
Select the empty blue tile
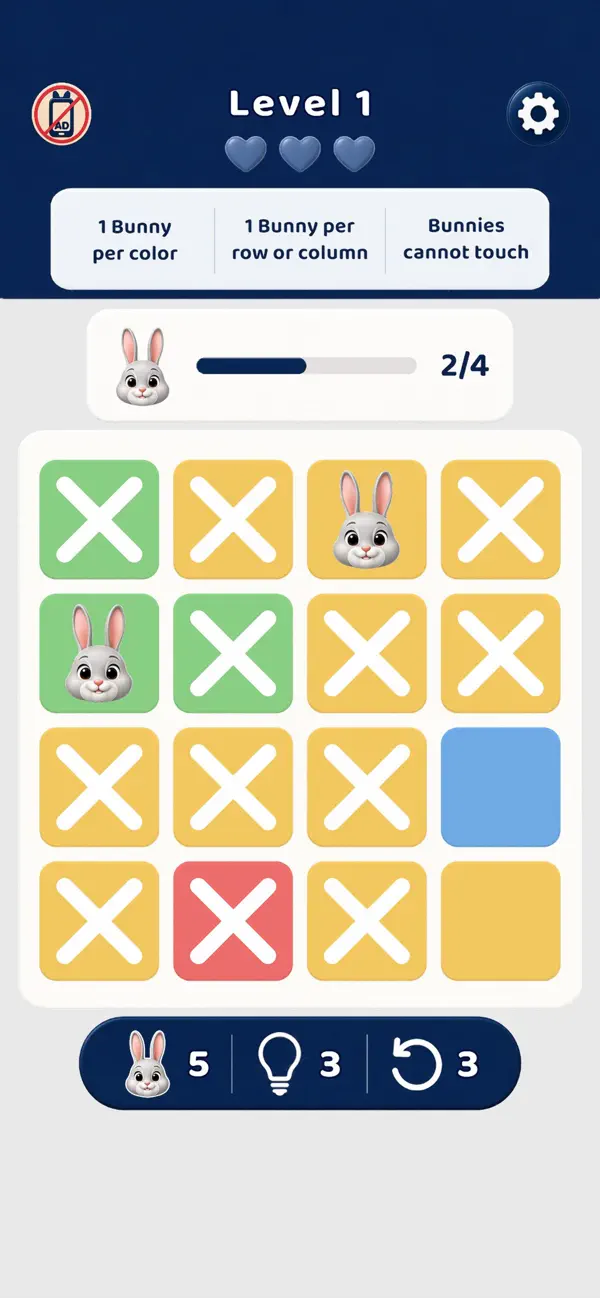pyautogui.click(x=500, y=787)
